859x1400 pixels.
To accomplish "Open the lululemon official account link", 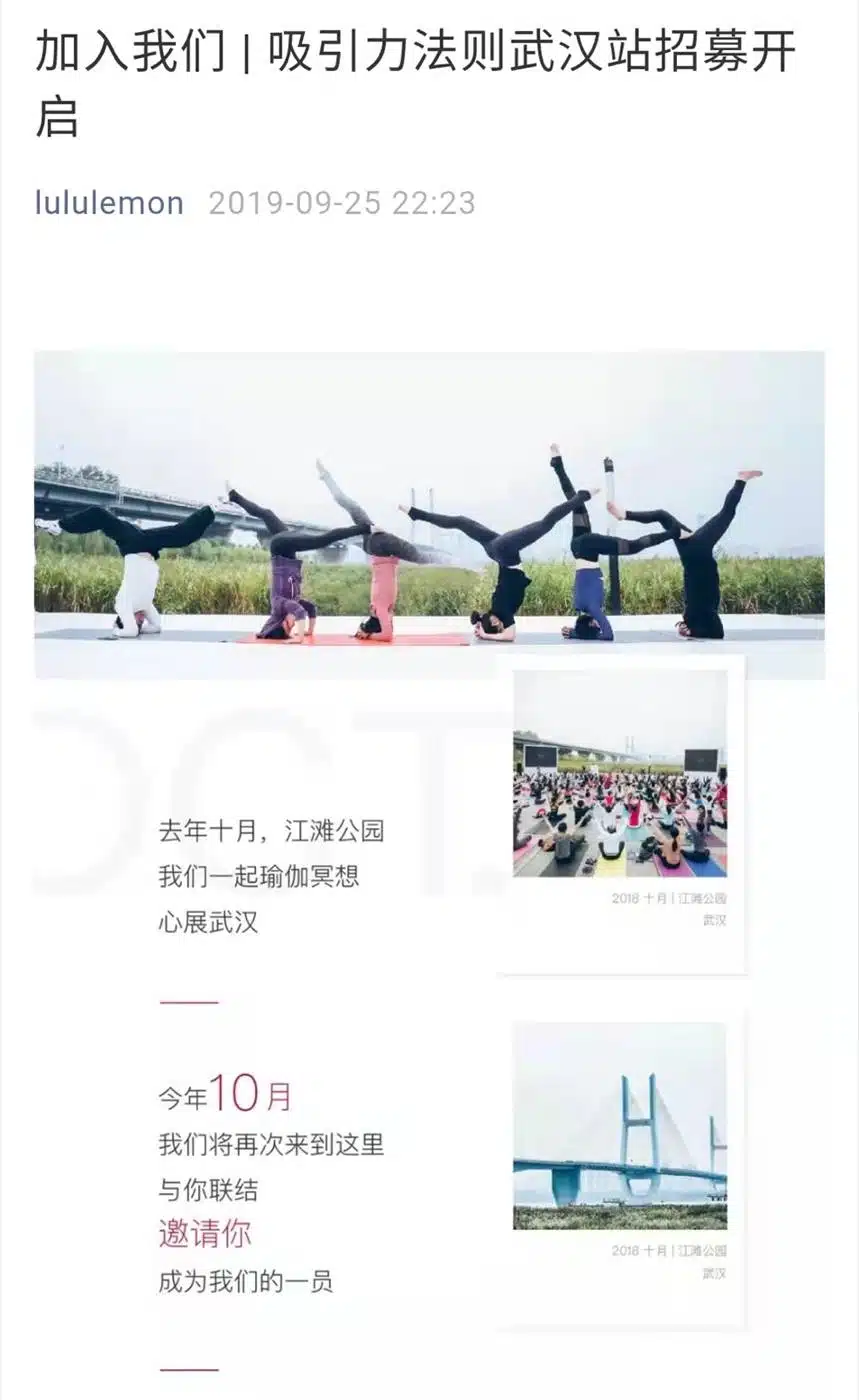I will click(109, 203).
